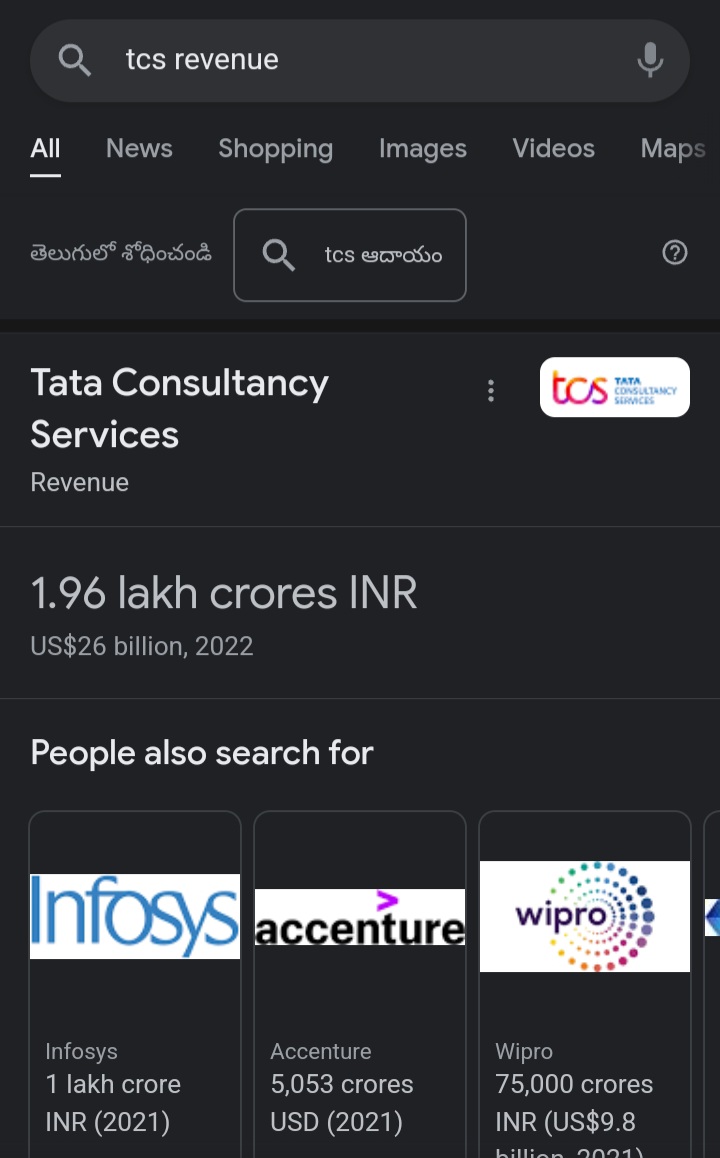Switch to the Shopping tab
This screenshot has width=720, height=1158.
tap(275, 148)
